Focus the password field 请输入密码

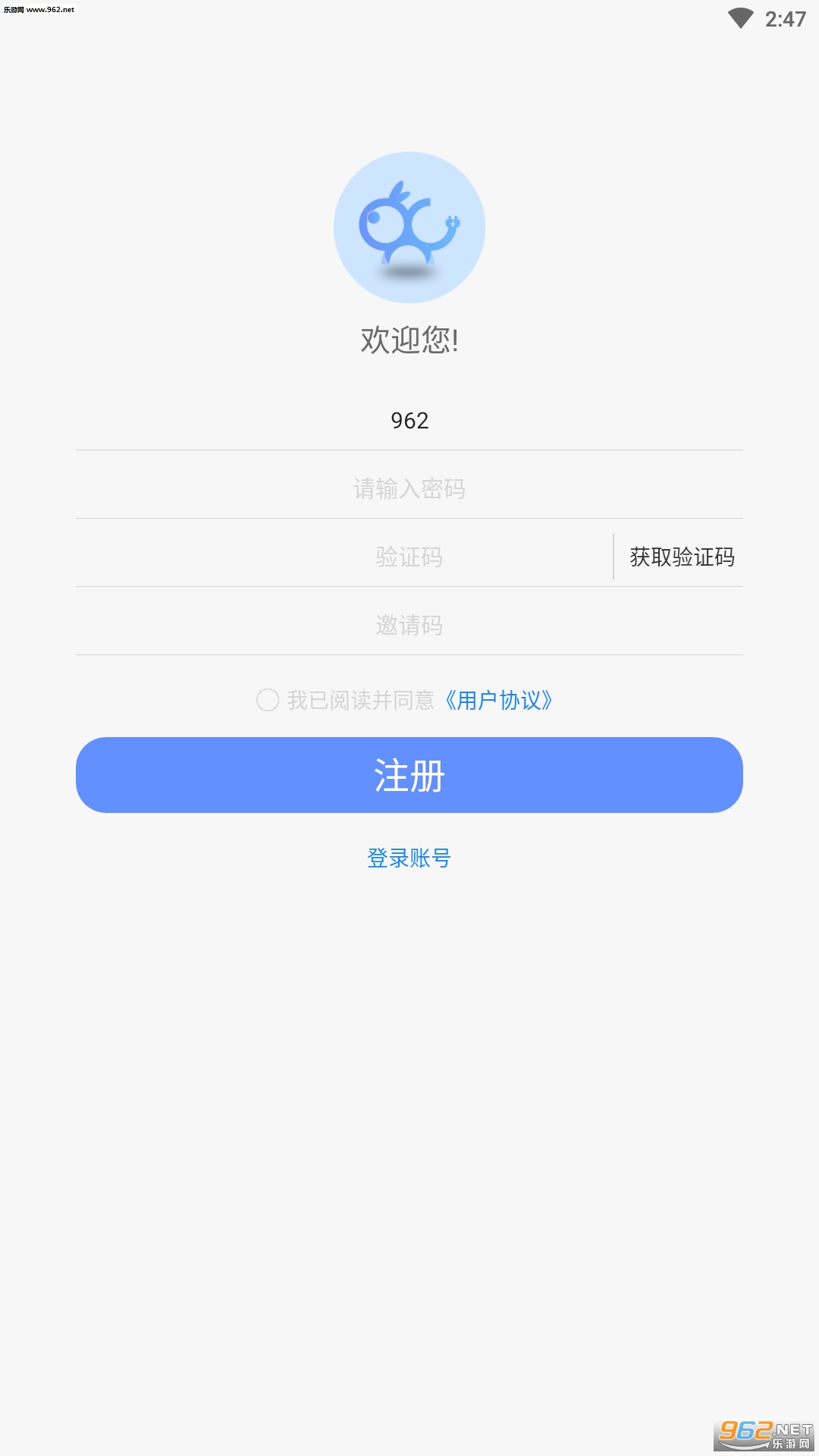pyautogui.click(x=409, y=489)
